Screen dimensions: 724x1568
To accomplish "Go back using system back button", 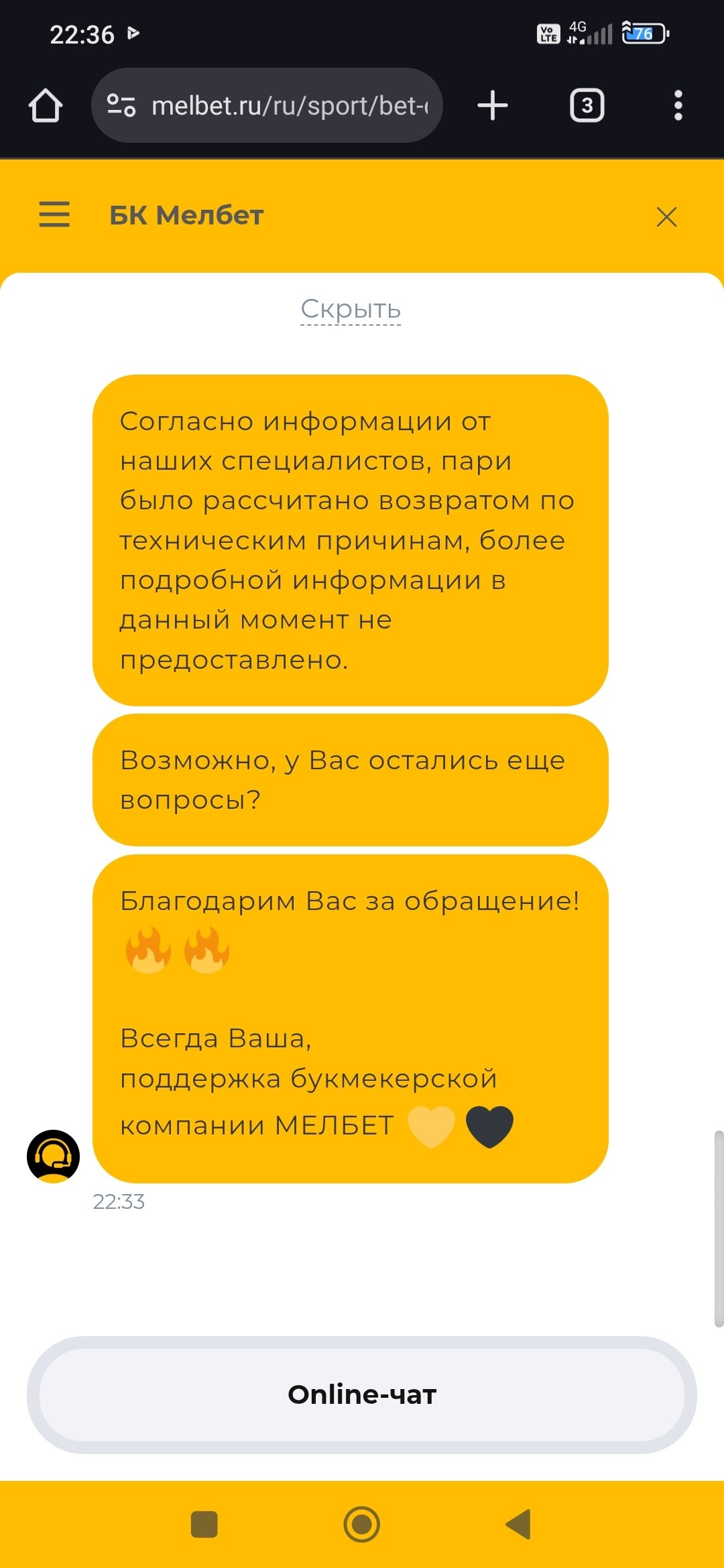I will pyautogui.click(x=518, y=1524).
